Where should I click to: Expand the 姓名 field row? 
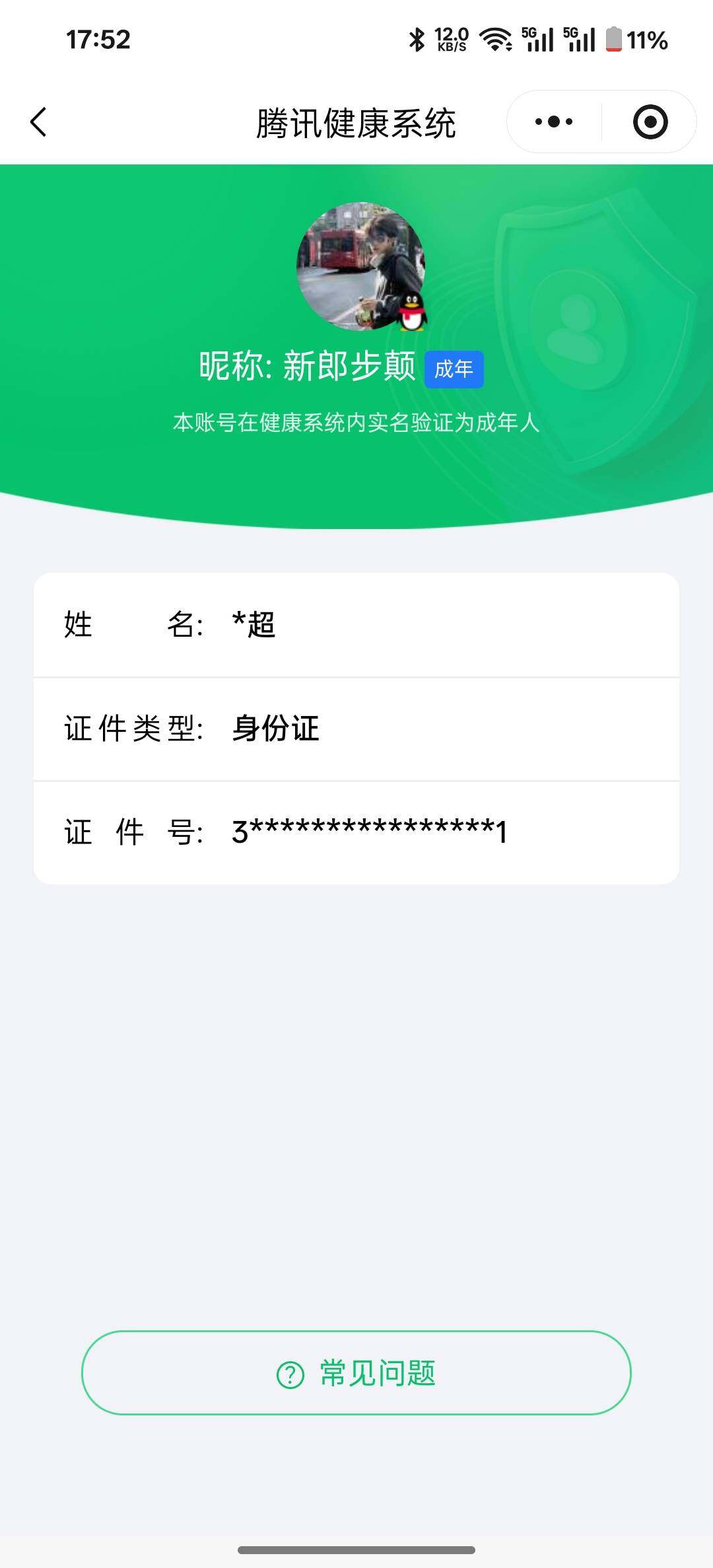click(356, 626)
